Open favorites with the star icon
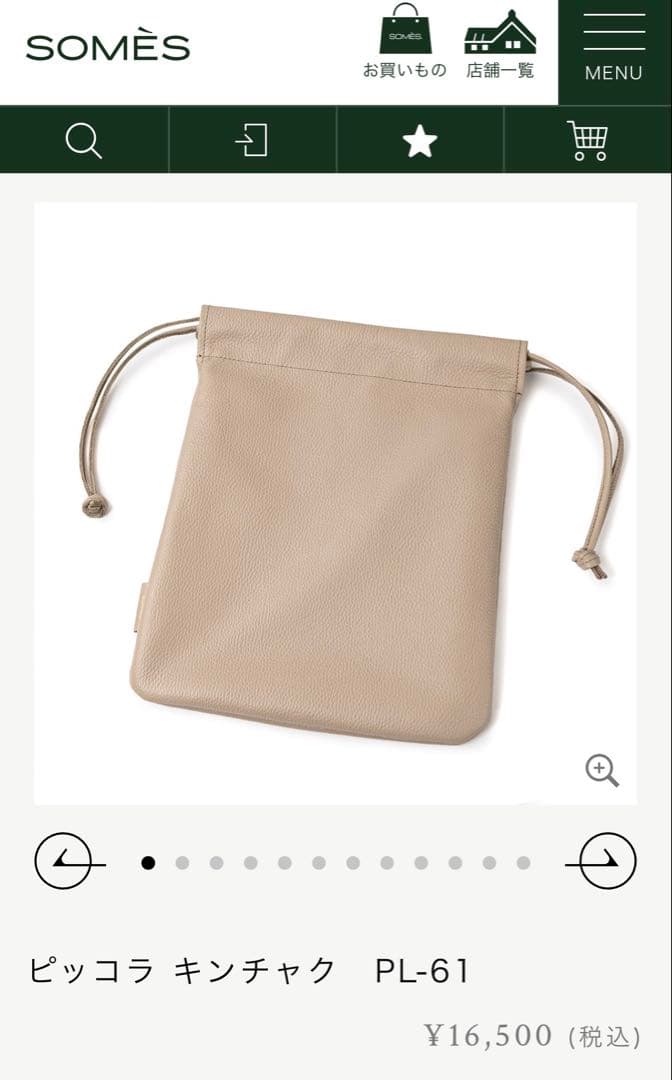 pos(420,141)
